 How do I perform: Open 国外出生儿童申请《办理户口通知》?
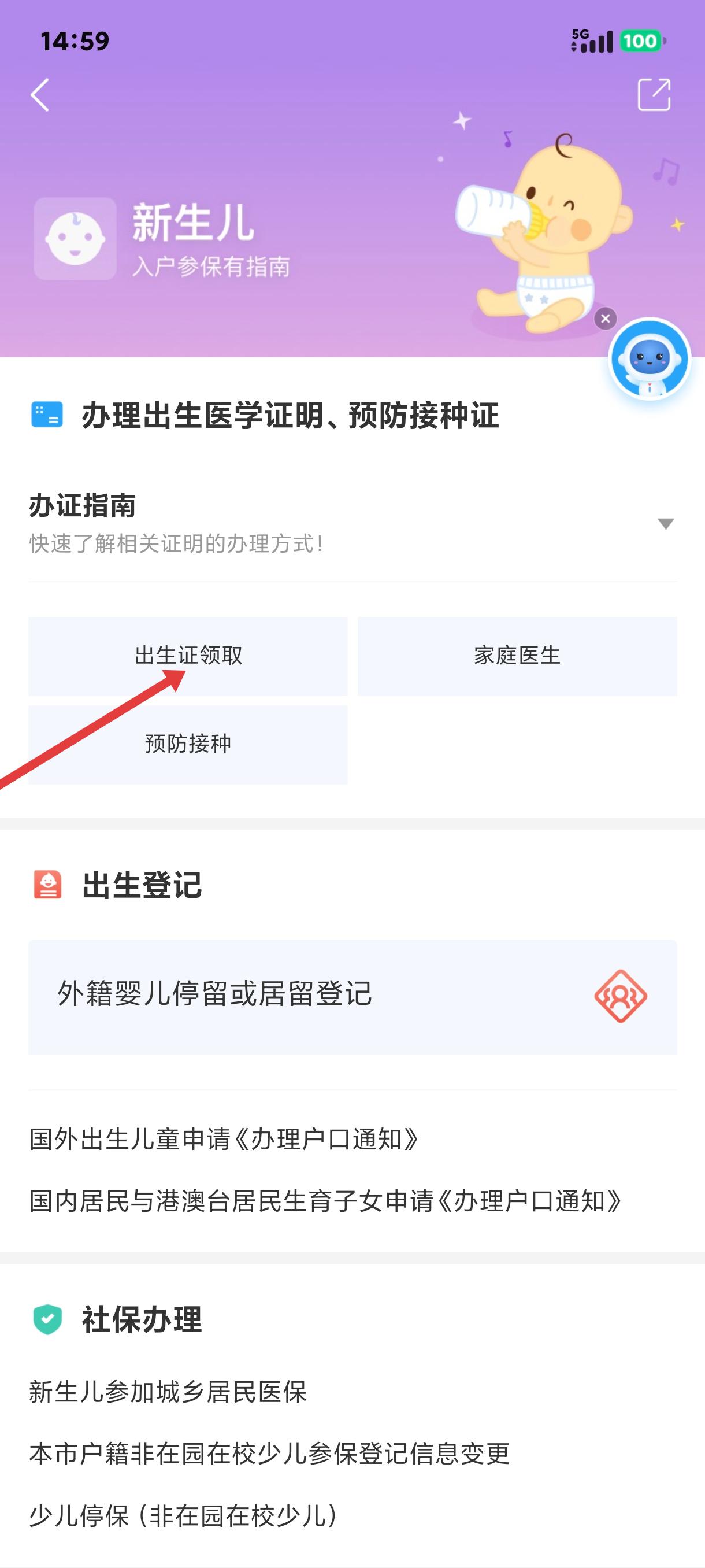tap(224, 1139)
